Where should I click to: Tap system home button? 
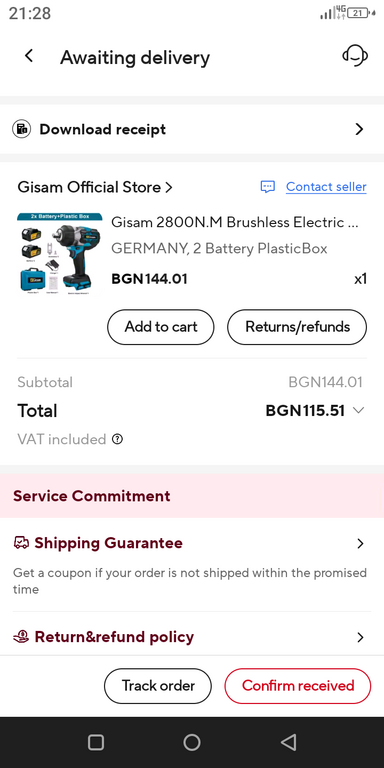tap(192, 743)
